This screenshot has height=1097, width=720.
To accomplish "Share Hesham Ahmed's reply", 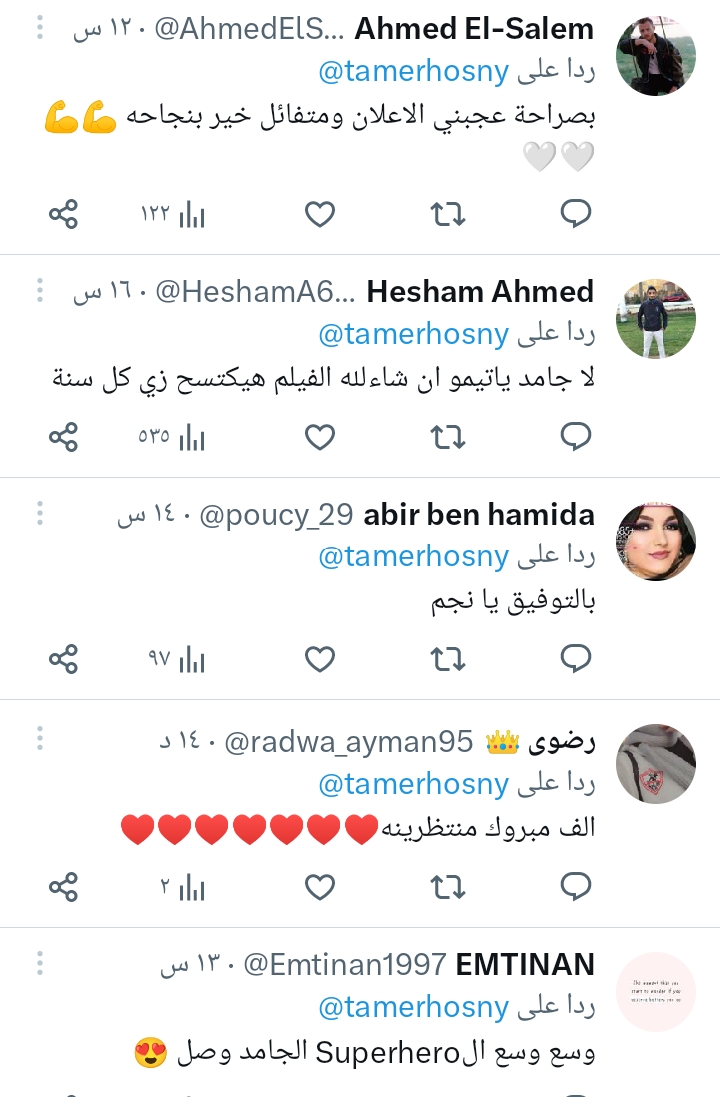I will point(63,437).
